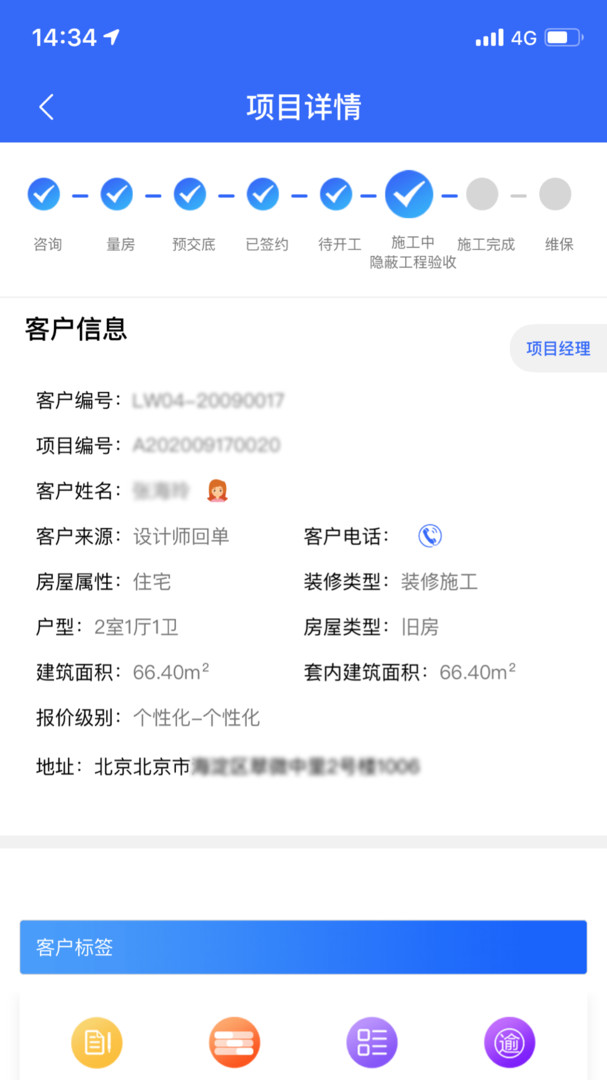Open the purple 逾 icon shortcut
607x1080 pixels.
(509, 1043)
